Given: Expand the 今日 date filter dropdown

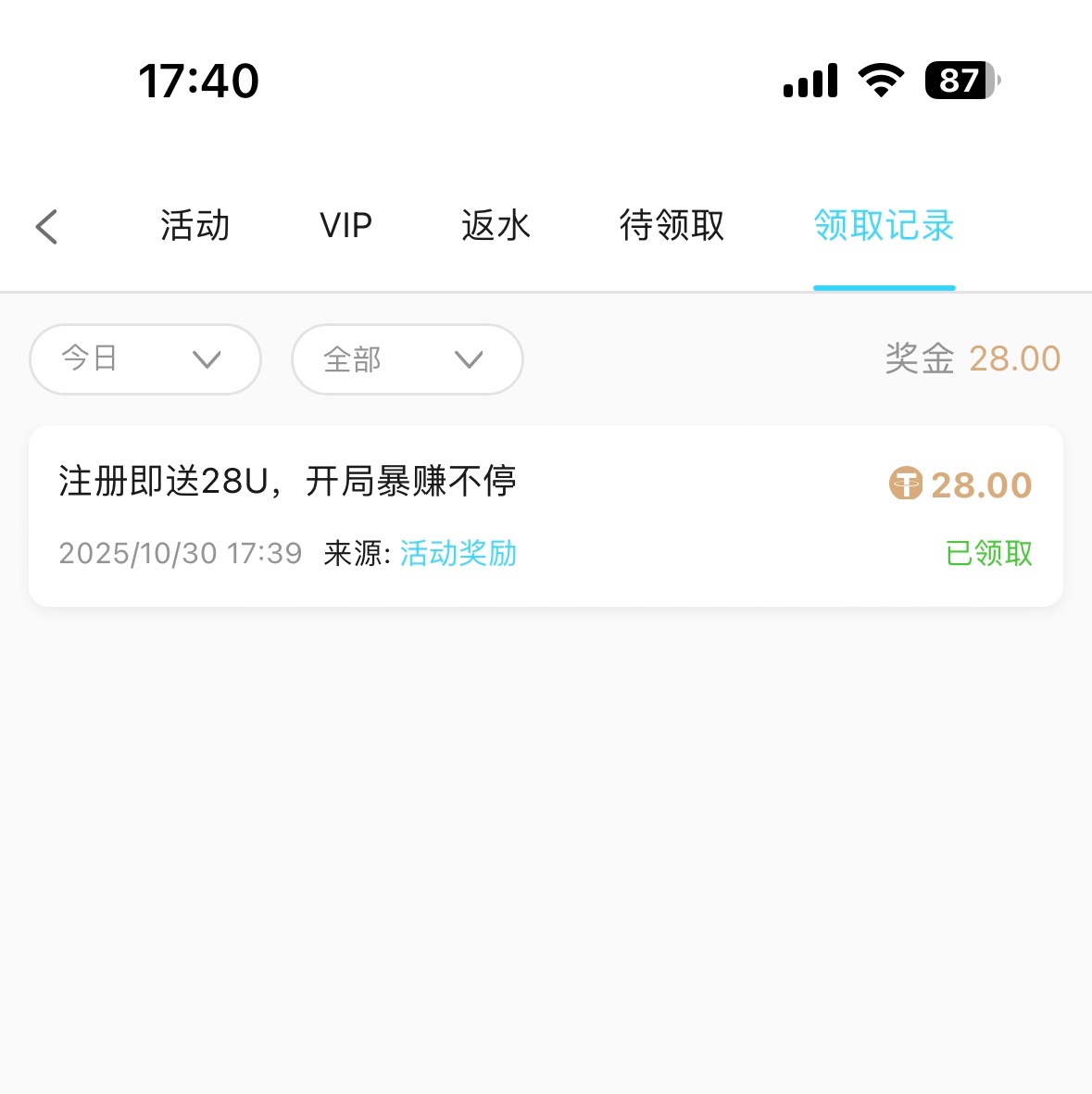Looking at the screenshot, I should (x=145, y=359).
